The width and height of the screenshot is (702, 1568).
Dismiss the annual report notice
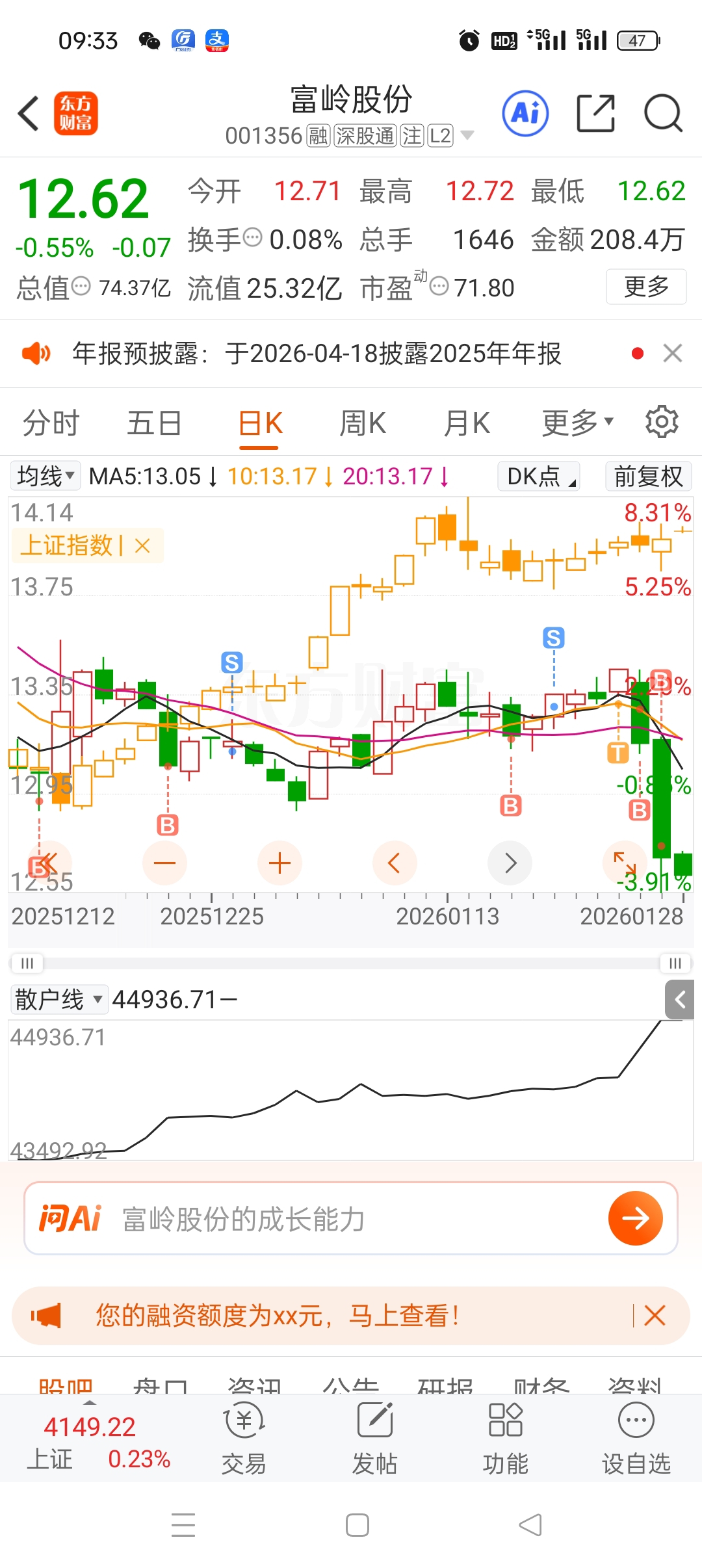(x=672, y=354)
